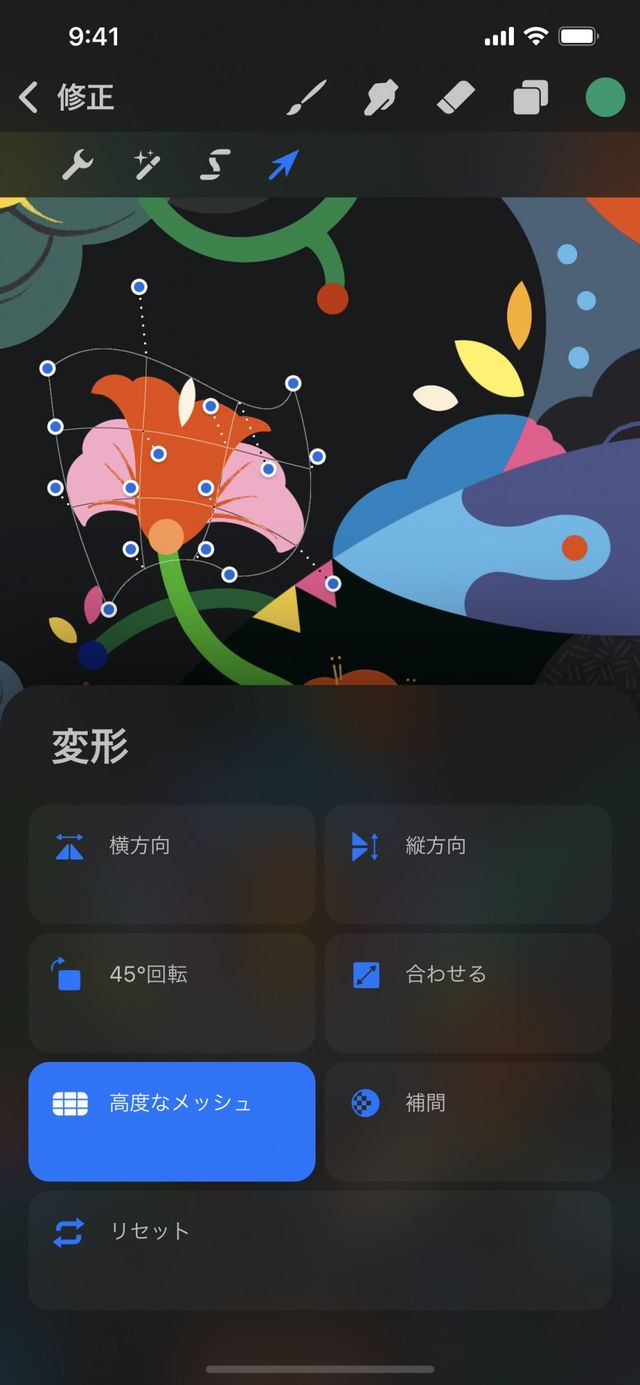The width and height of the screenshot is (640, 1385).
Task: Go back via the 修正 arrow
Action: [x=30, y=97]
